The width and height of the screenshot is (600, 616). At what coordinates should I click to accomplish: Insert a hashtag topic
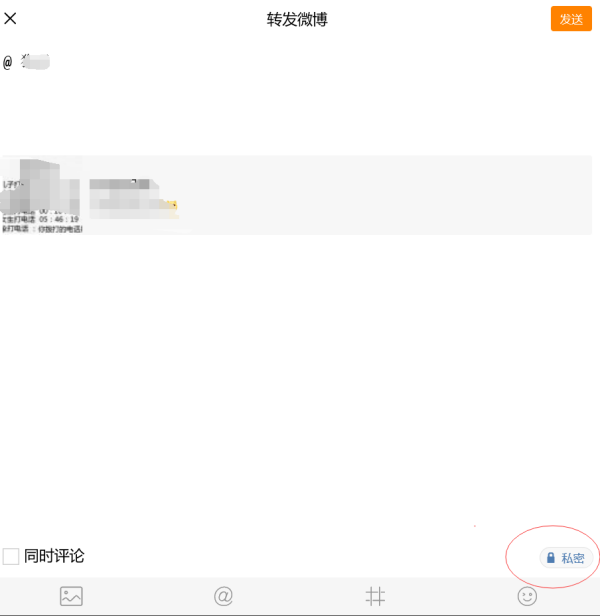click(375, 596)
